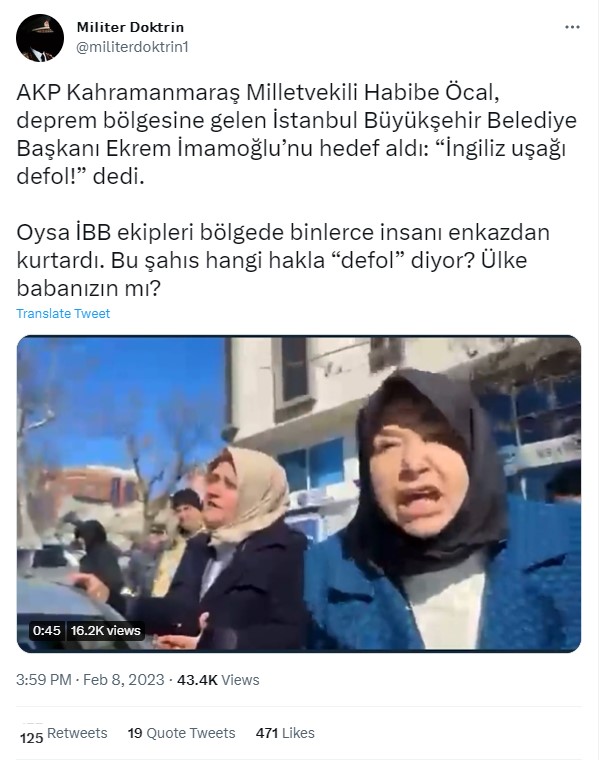Open the tweet's three-dot overflow menu
Screen dimensions: 601x760
point(571,26)
